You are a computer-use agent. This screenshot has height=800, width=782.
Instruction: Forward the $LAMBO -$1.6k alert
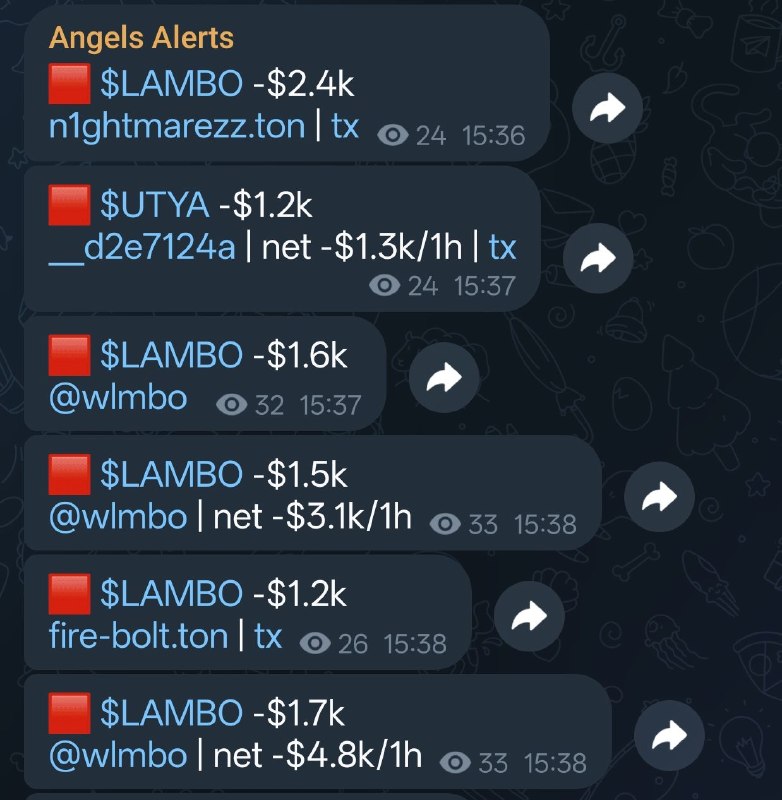(444, 378)
